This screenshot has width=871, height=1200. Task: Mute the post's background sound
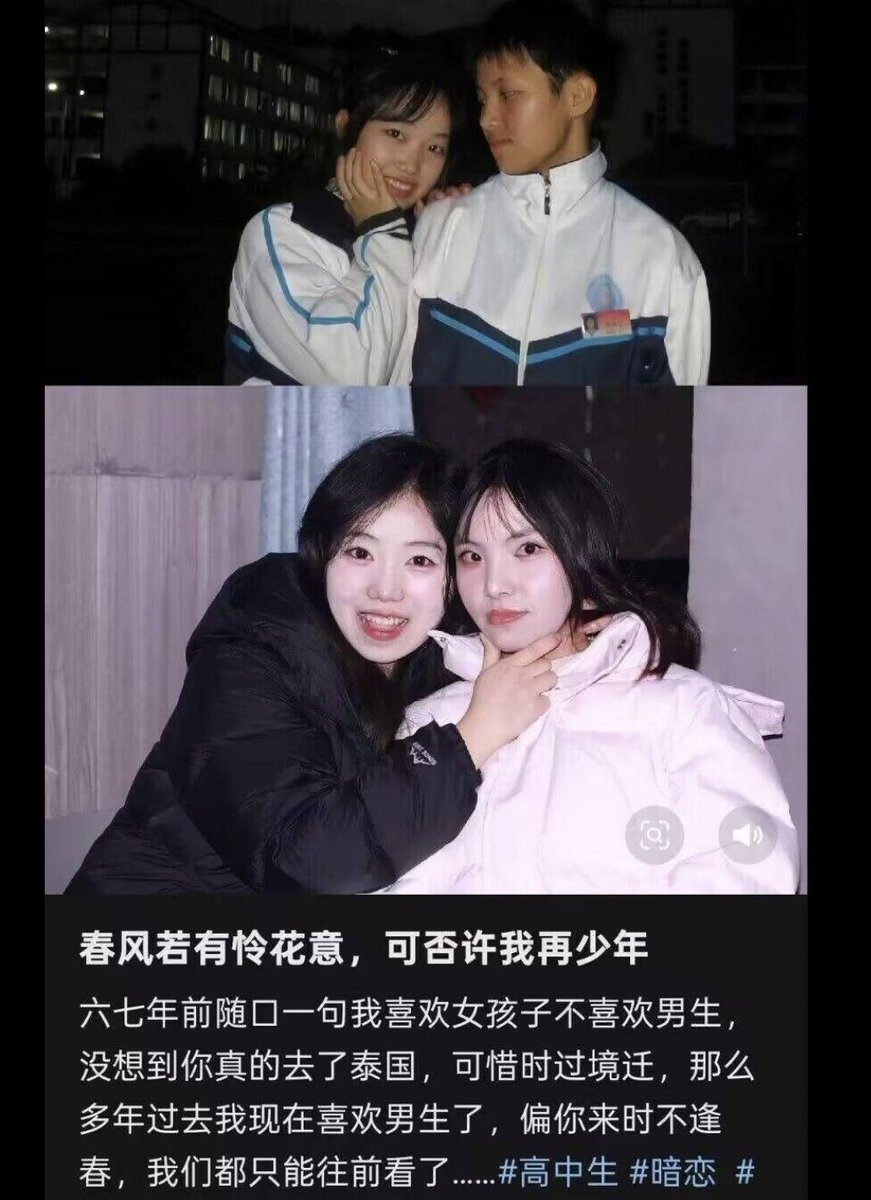pyautogui.click(x=747, y=835)
